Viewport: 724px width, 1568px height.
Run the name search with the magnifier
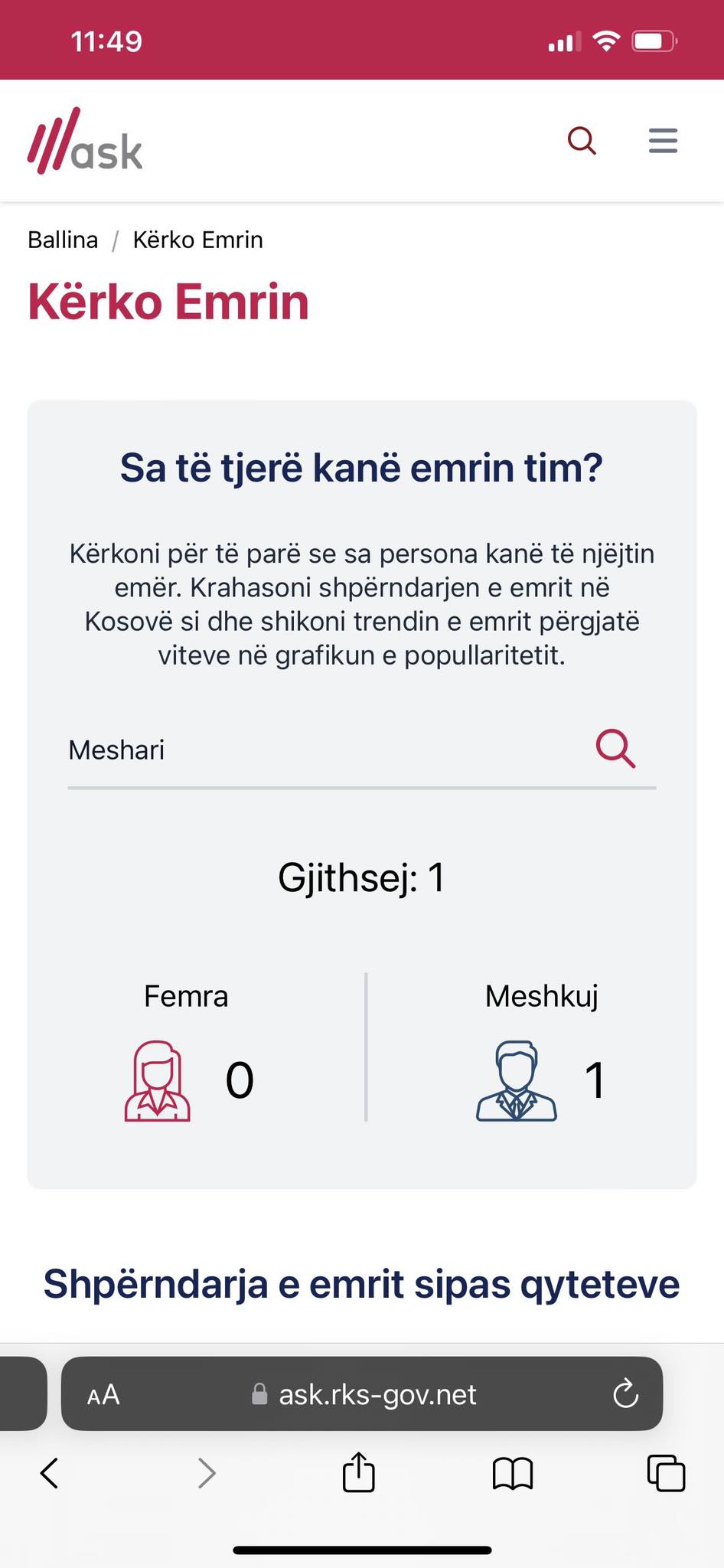pyautogui.click(x=615, y=748)
